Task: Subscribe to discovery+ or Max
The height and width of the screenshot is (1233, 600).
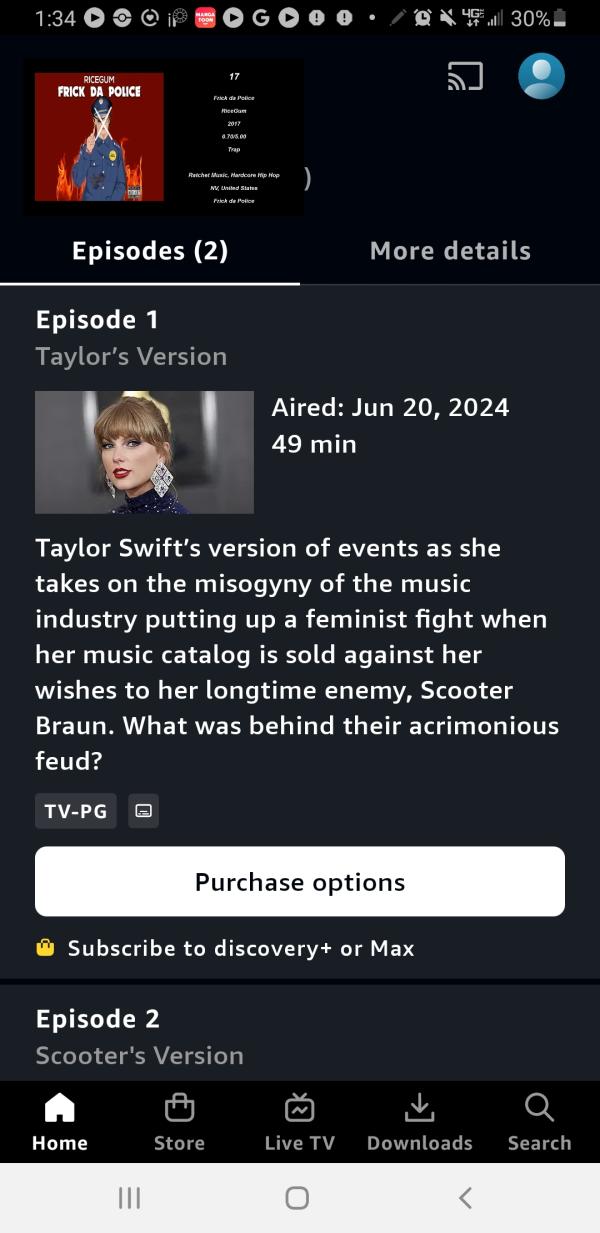Action: coord(240,948)
